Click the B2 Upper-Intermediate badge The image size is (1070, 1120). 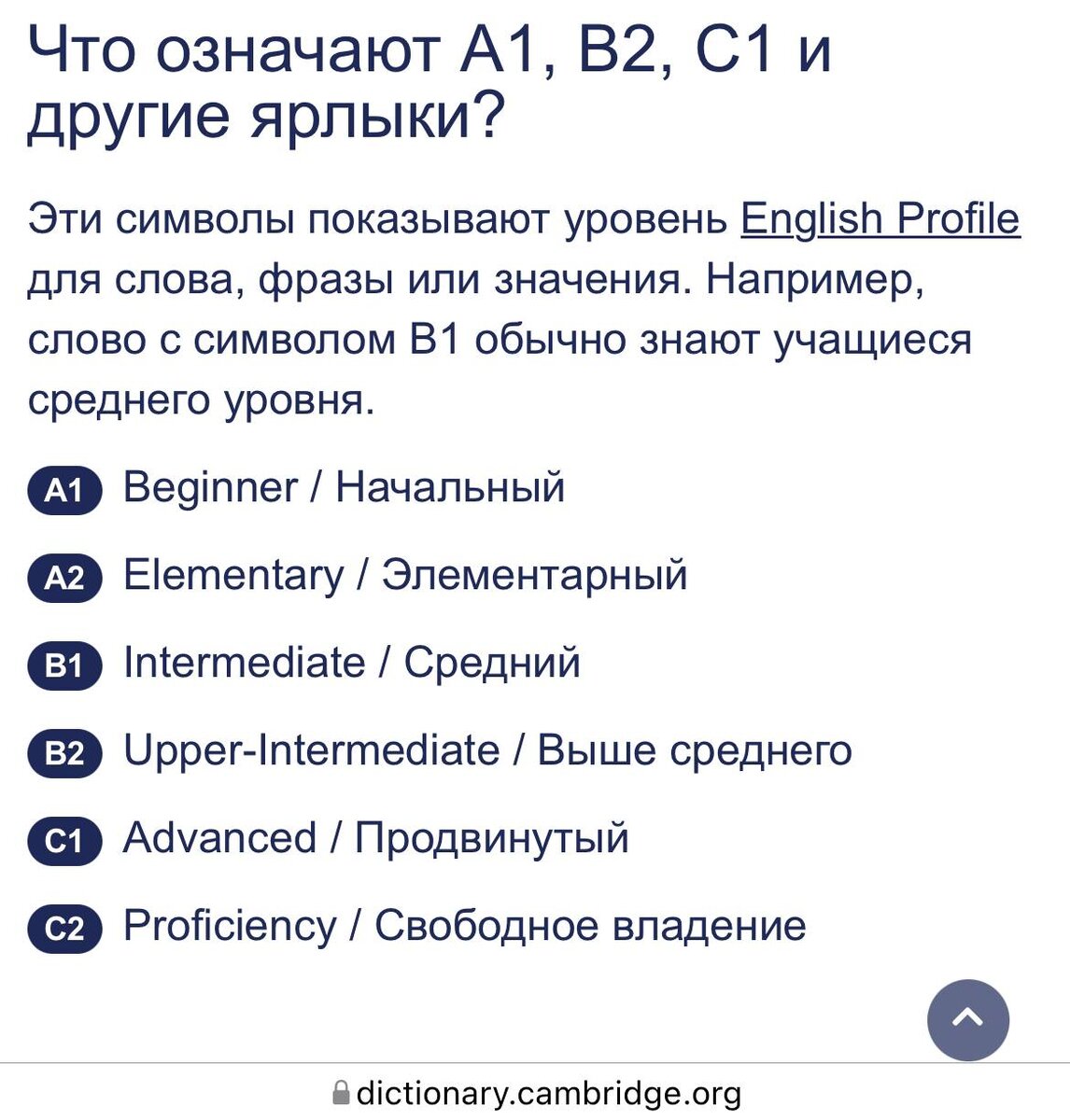[x=63, y=750]
